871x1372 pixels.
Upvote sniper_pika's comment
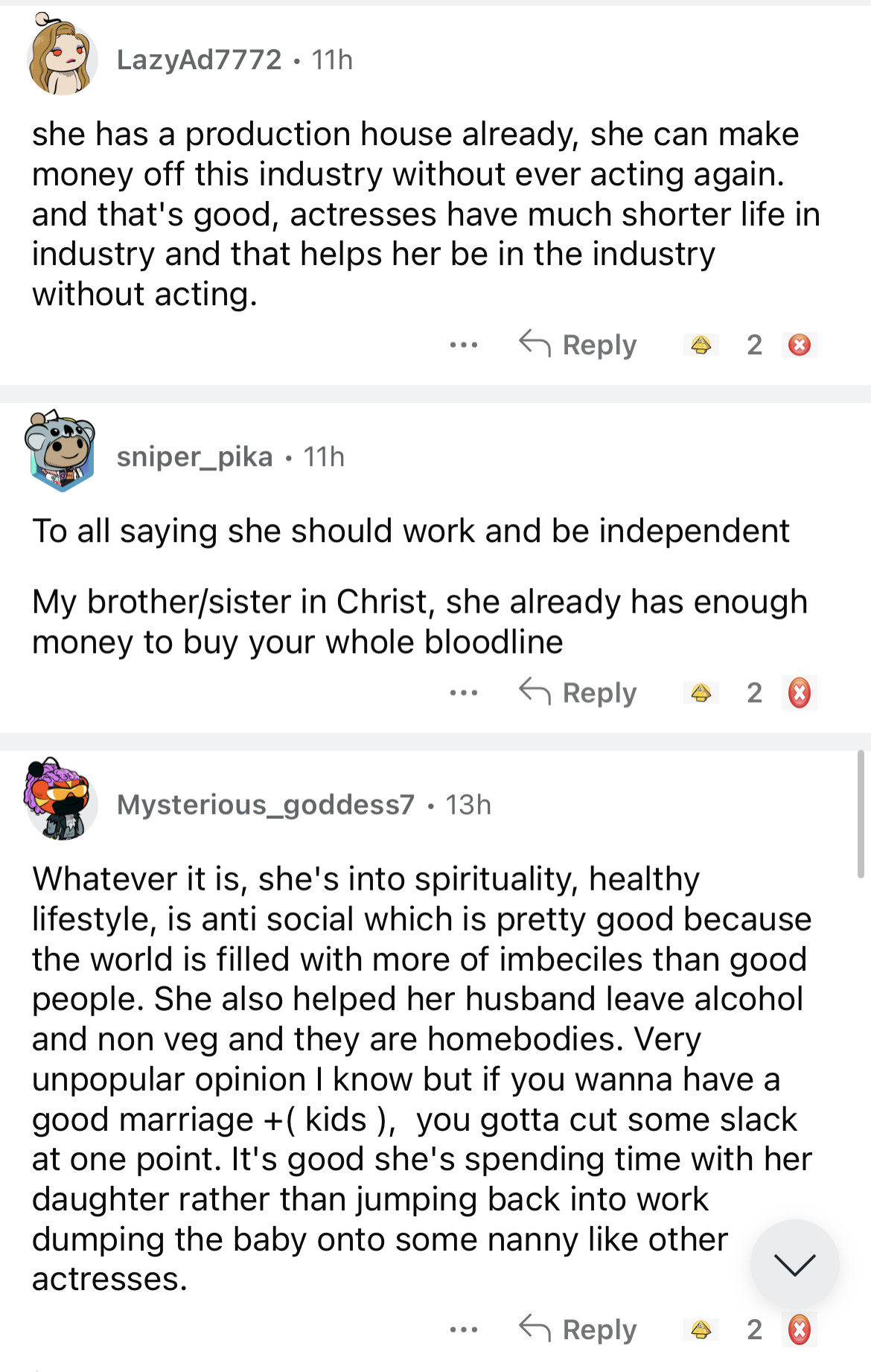[701, 693]
